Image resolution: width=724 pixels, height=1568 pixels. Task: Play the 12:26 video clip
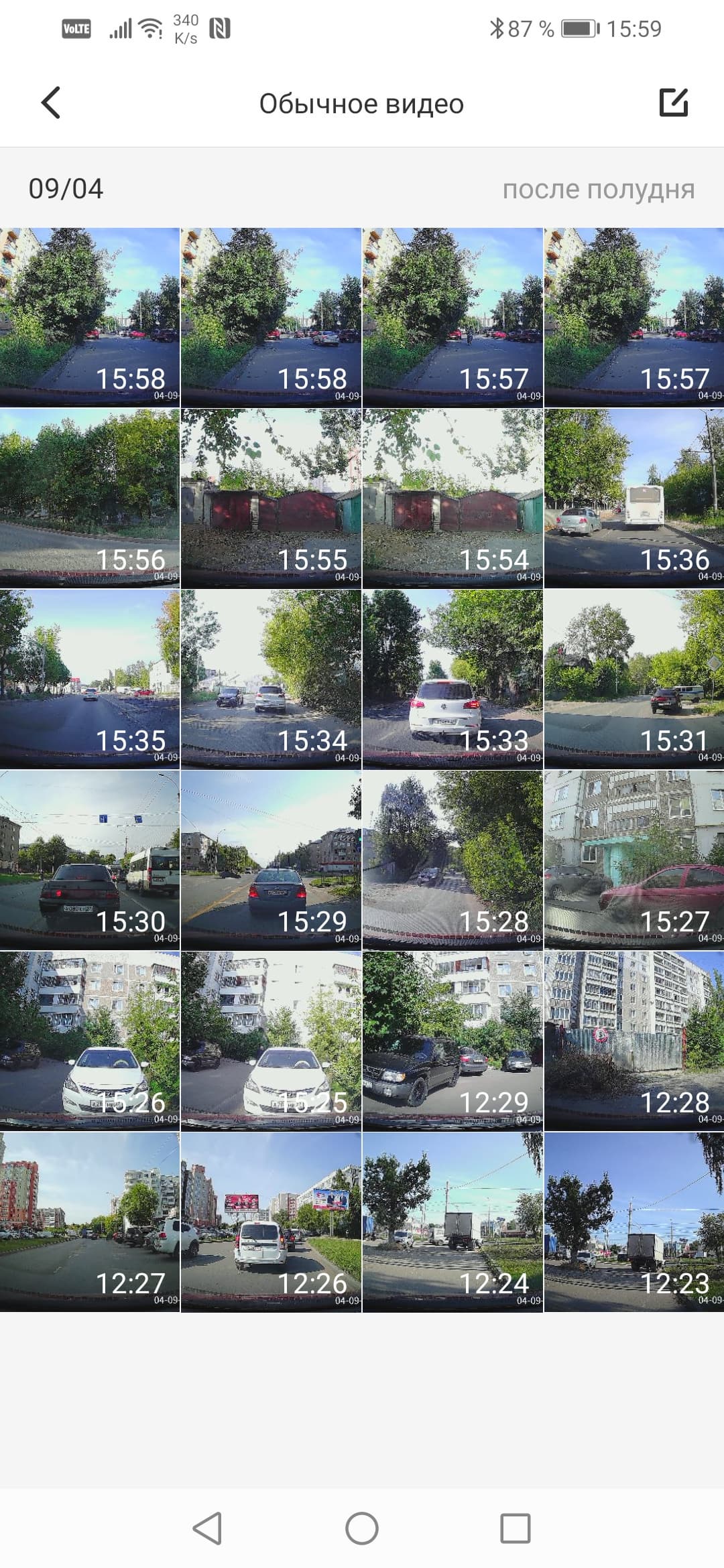click(271, 1222)
